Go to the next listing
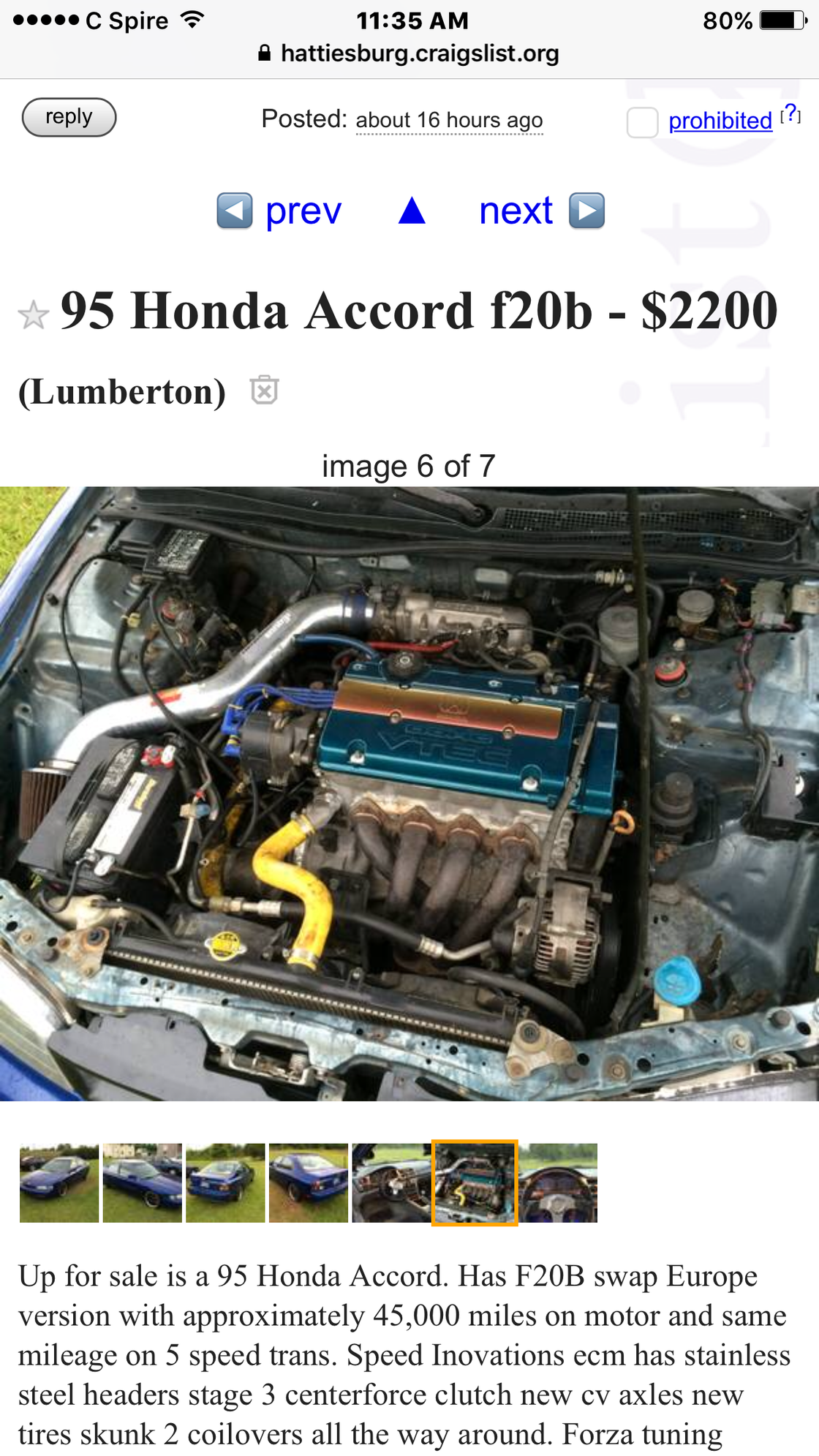 point(541,211)
